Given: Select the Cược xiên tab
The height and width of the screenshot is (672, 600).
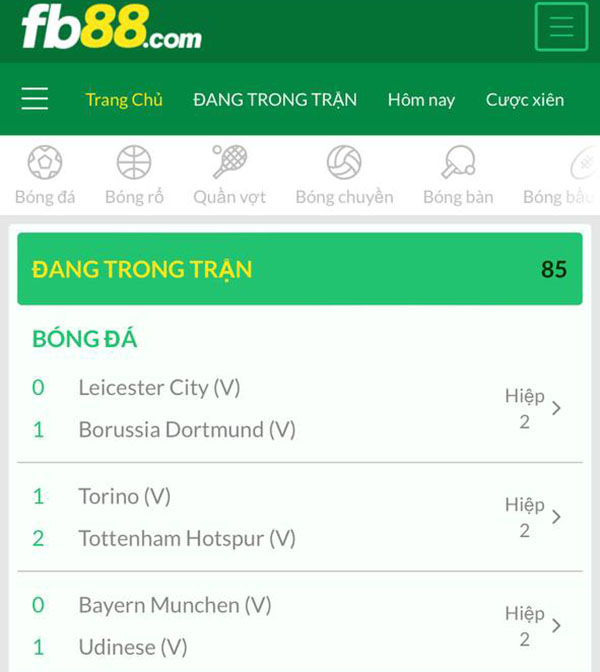Looking at the screenshot, I should (525, 100).
